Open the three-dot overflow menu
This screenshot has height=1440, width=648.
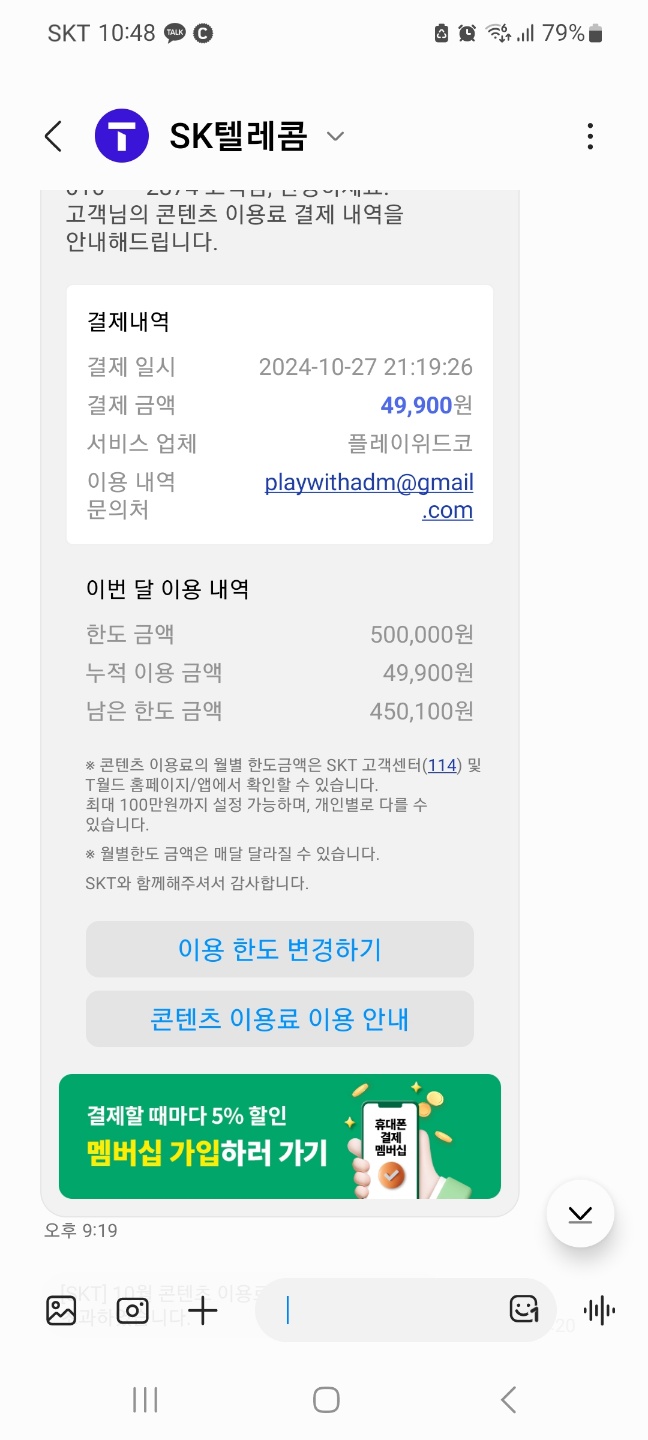click(590, 137)
